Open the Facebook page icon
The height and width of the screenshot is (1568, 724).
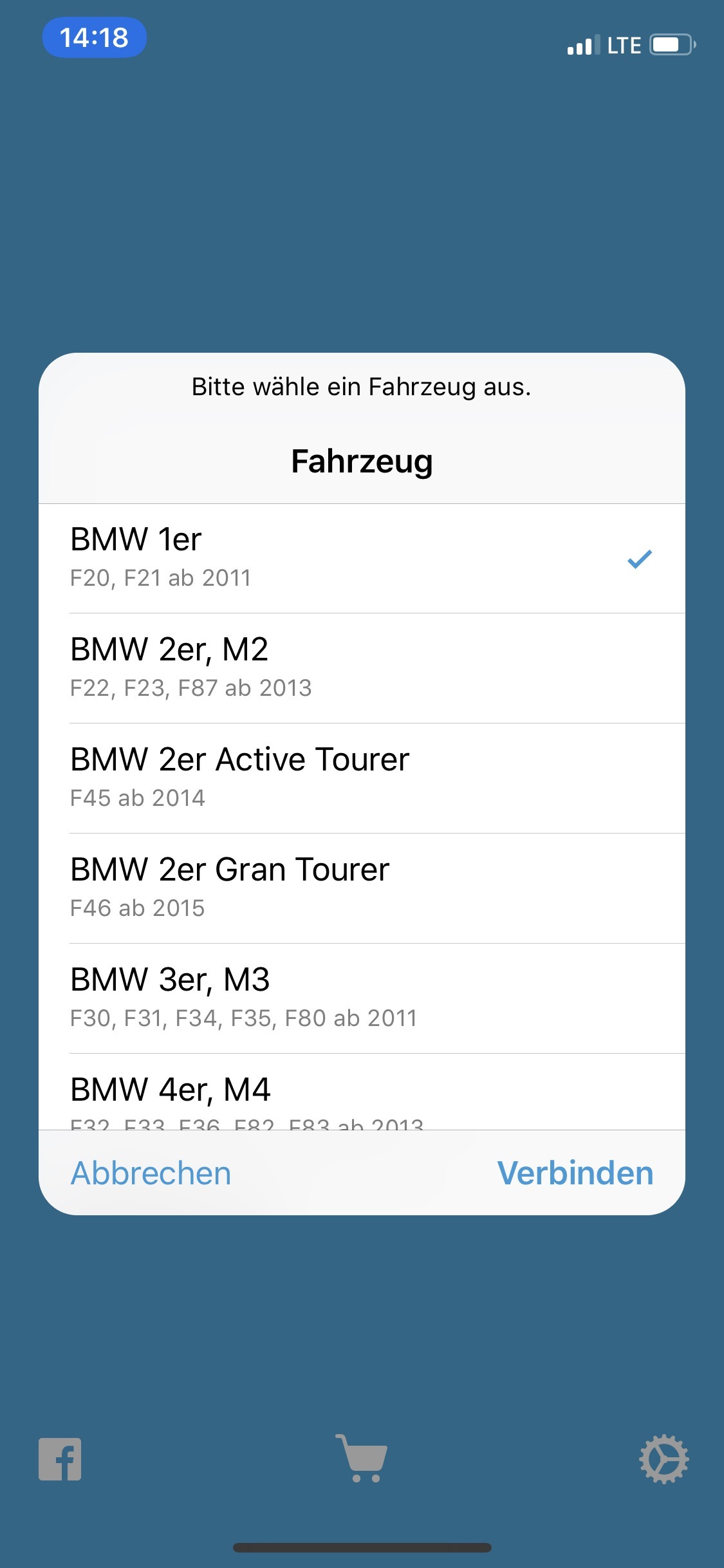60,1459
